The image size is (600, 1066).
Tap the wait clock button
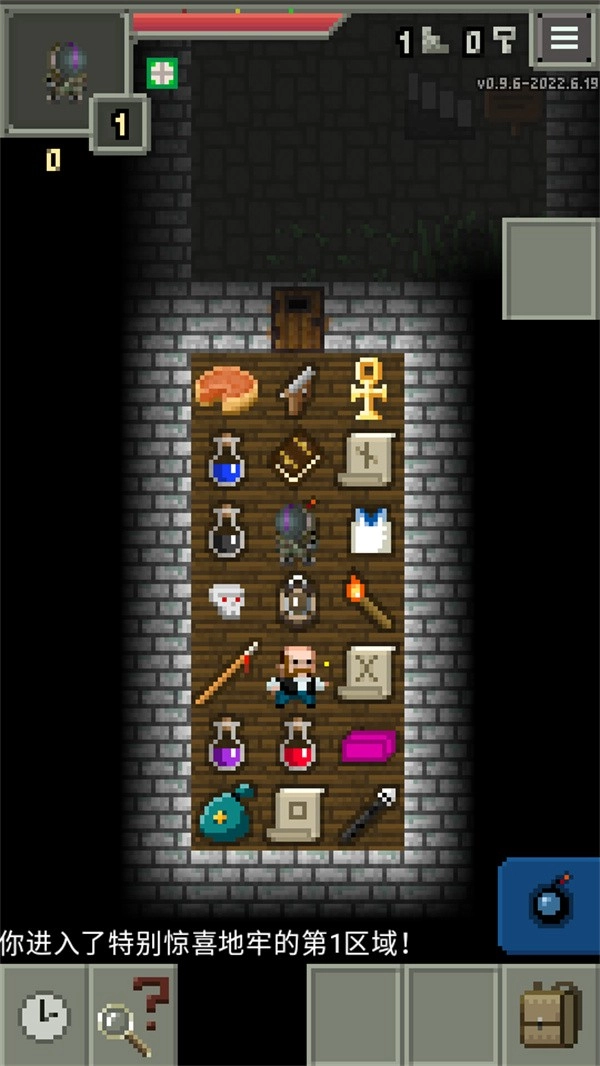click(x=45, y=1017)
